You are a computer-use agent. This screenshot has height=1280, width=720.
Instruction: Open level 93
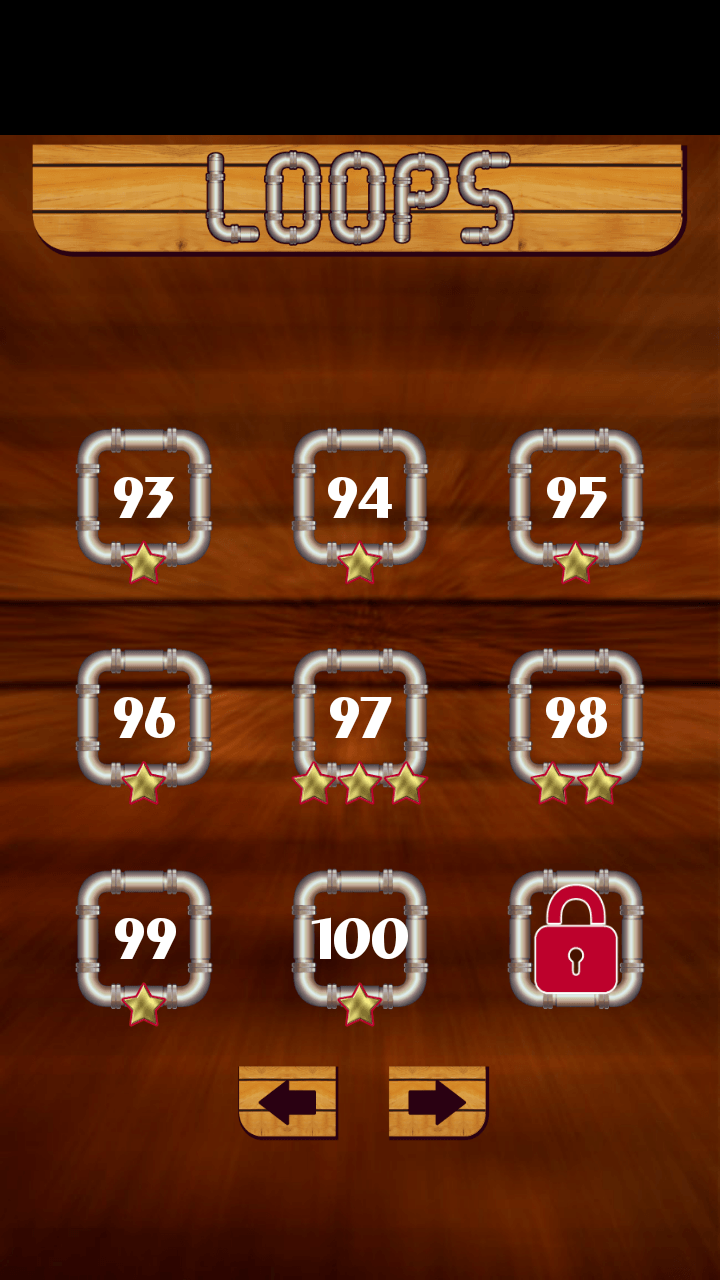point(144,498)
